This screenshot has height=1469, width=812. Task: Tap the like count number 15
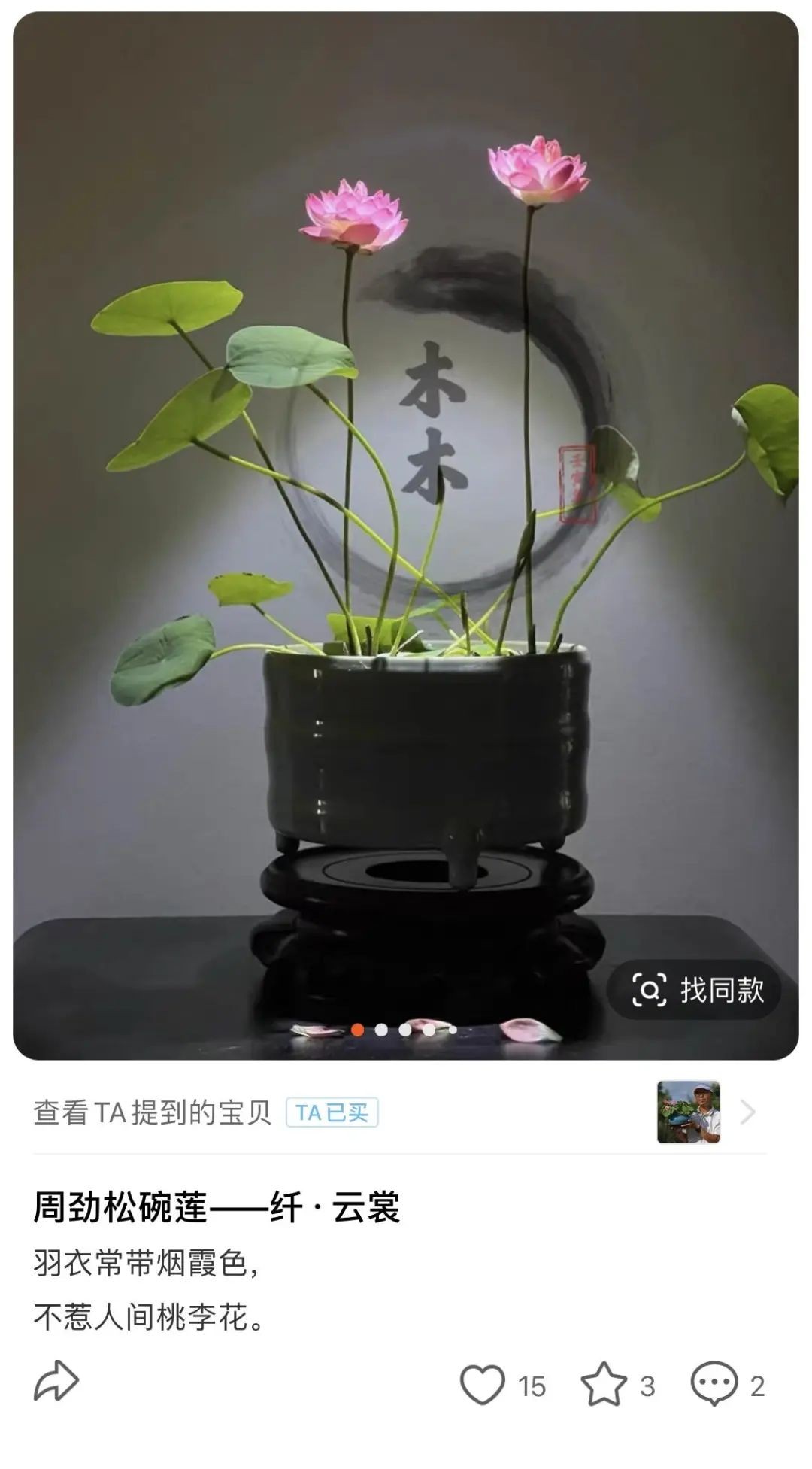tap(531, 1384)
